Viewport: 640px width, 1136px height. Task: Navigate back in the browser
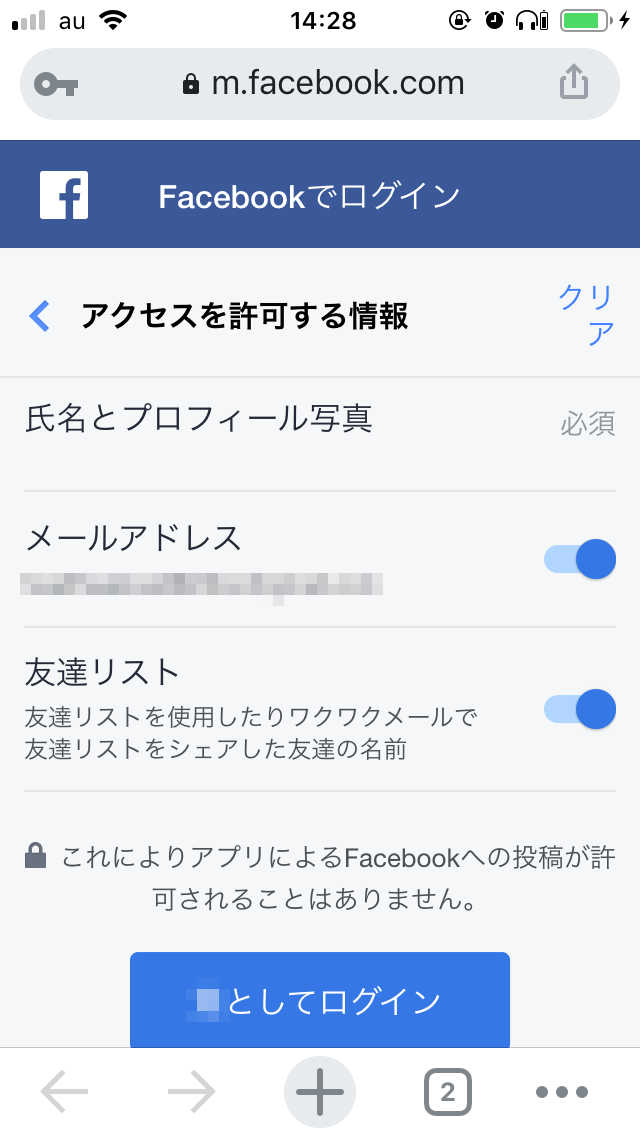(x=65, y=1092)
